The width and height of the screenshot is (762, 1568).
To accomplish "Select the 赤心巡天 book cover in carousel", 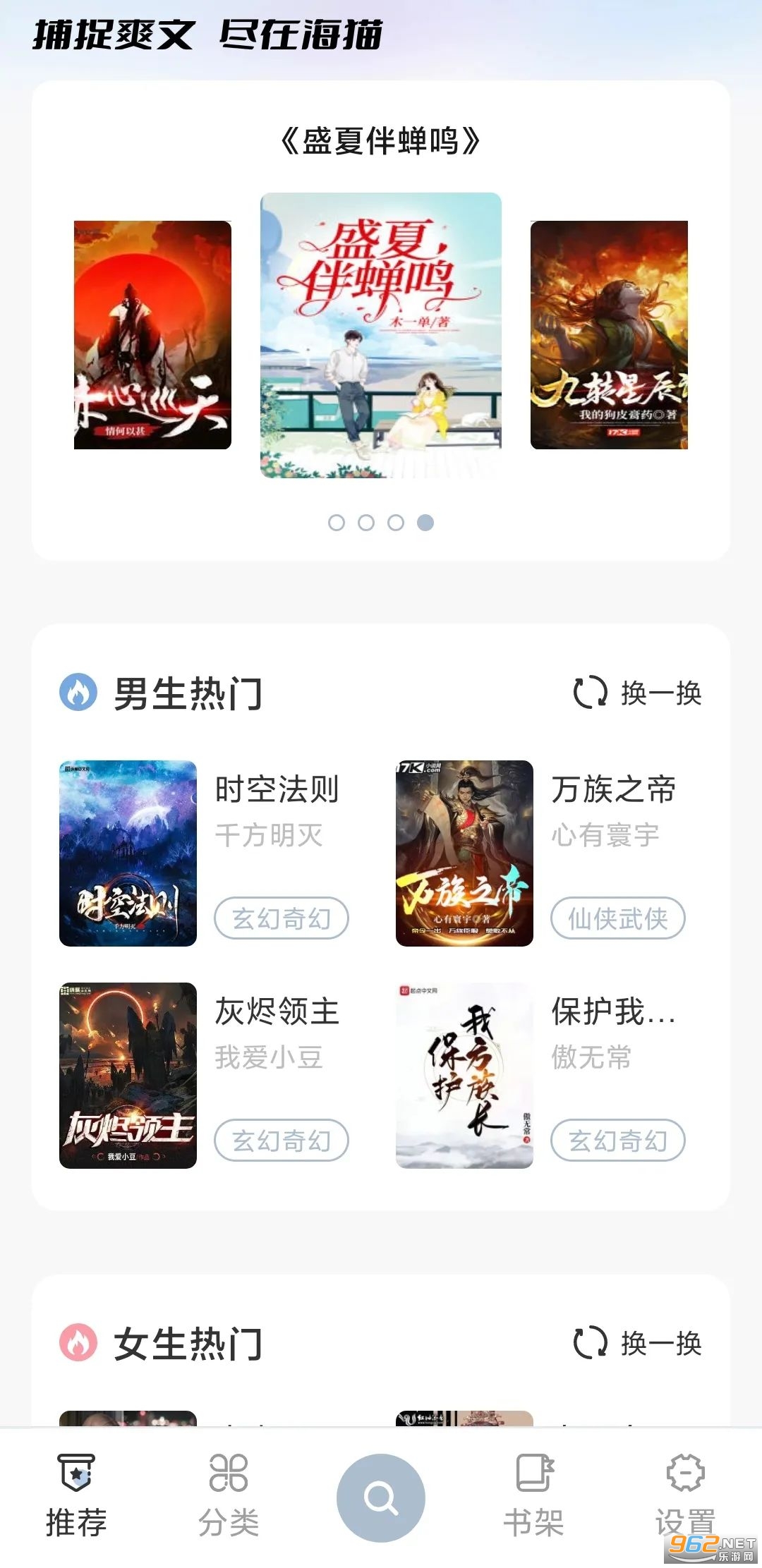I will (152, 335).
